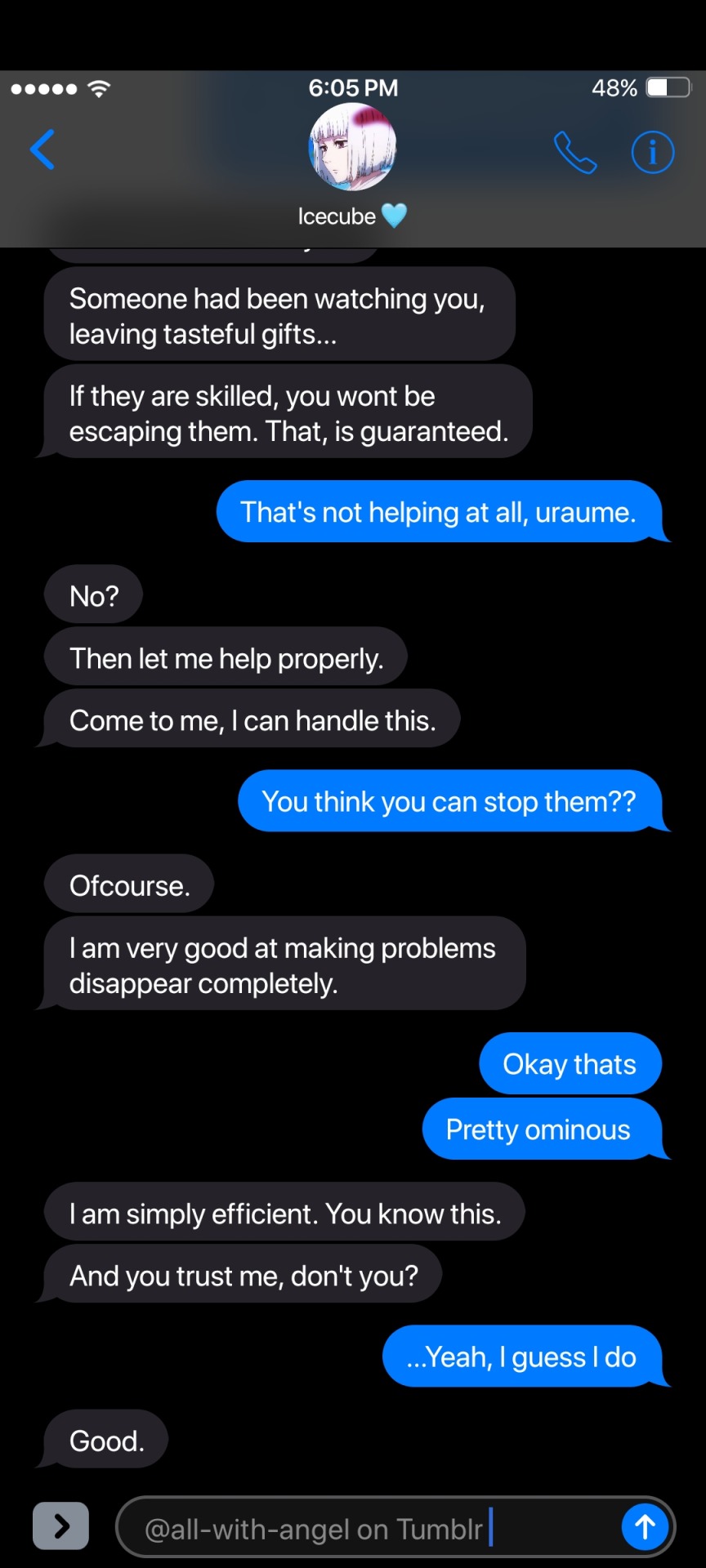This screenshot has height=1568, width=706.
Task: Send the typed message
Action: coord(645,1526)
